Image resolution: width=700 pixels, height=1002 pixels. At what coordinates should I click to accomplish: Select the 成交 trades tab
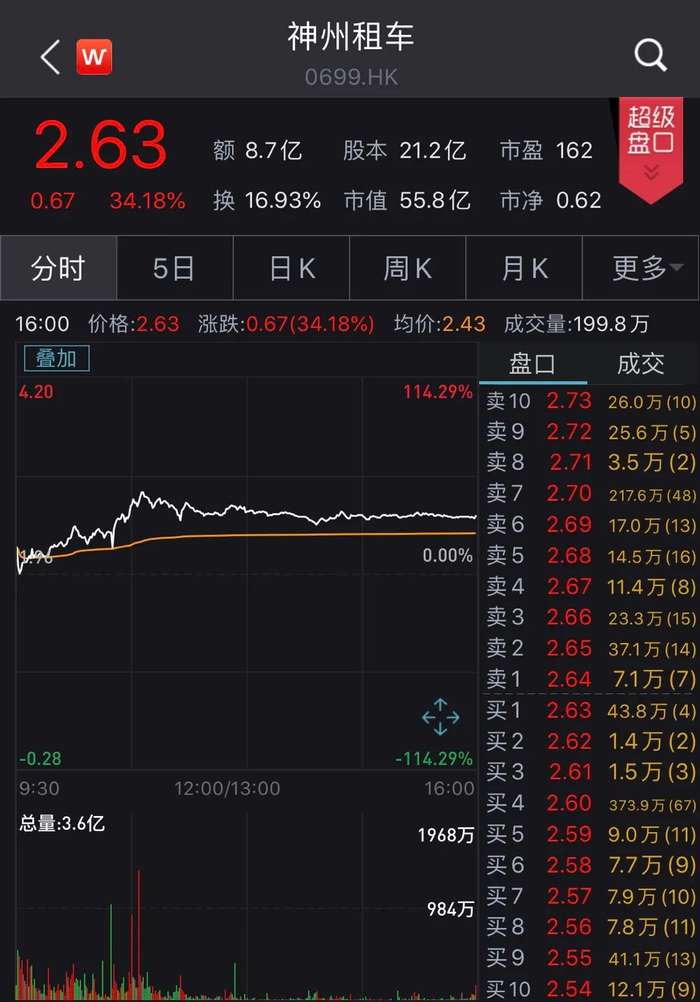[641, 364]
